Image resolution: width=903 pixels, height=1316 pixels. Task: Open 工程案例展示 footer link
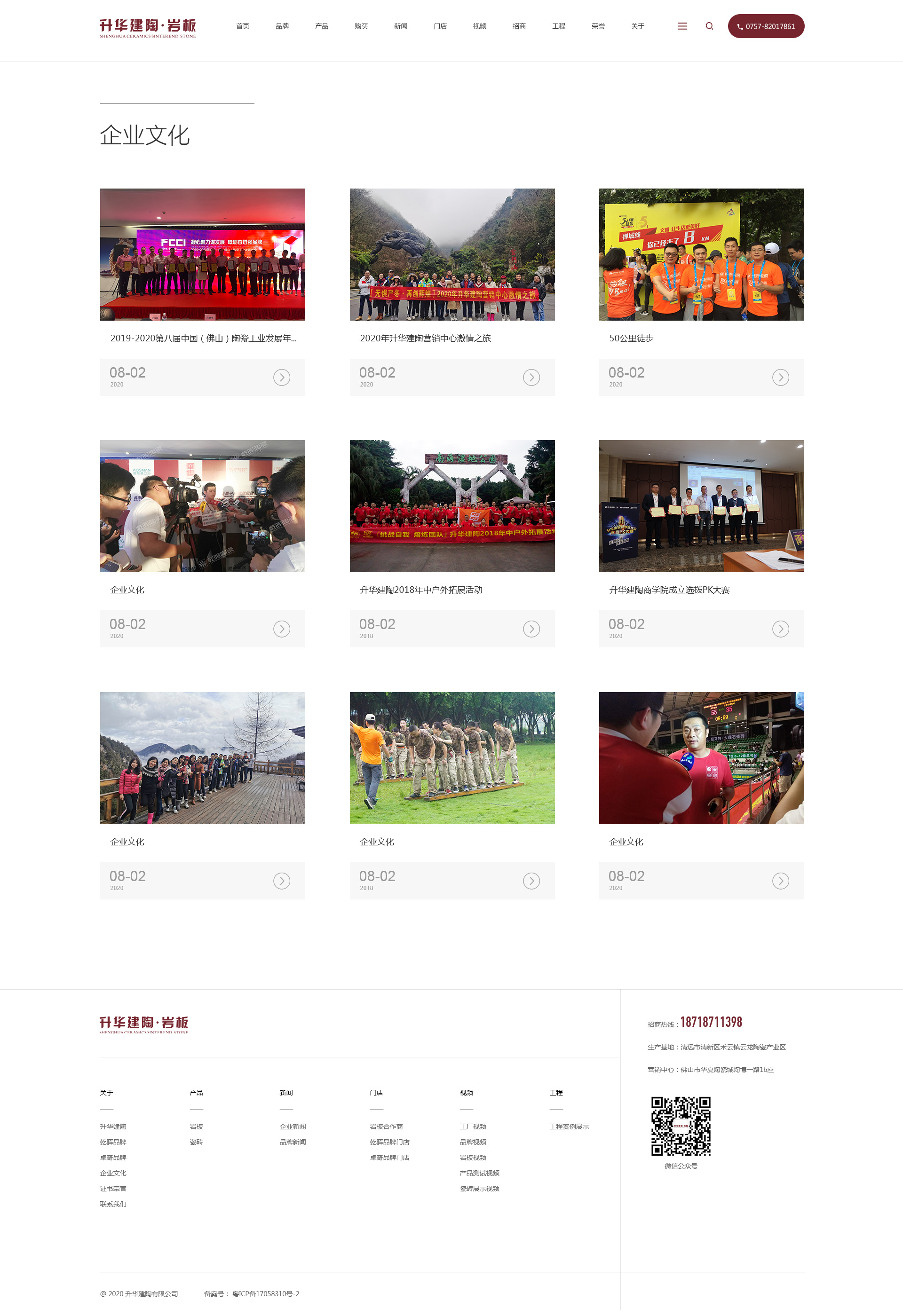click(x=569, y=1127)
